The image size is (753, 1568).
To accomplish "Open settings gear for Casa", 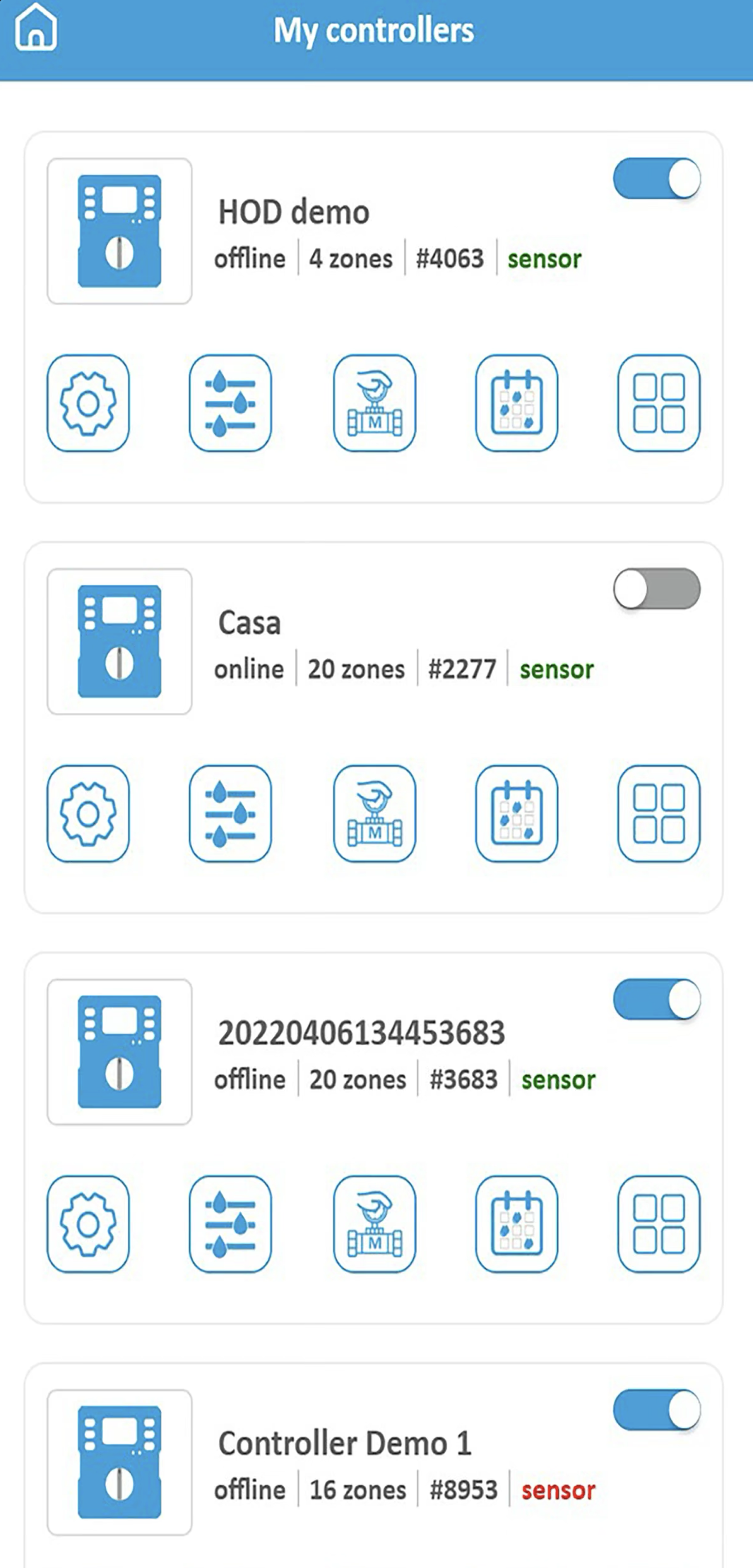I will (x=88, y=813).
